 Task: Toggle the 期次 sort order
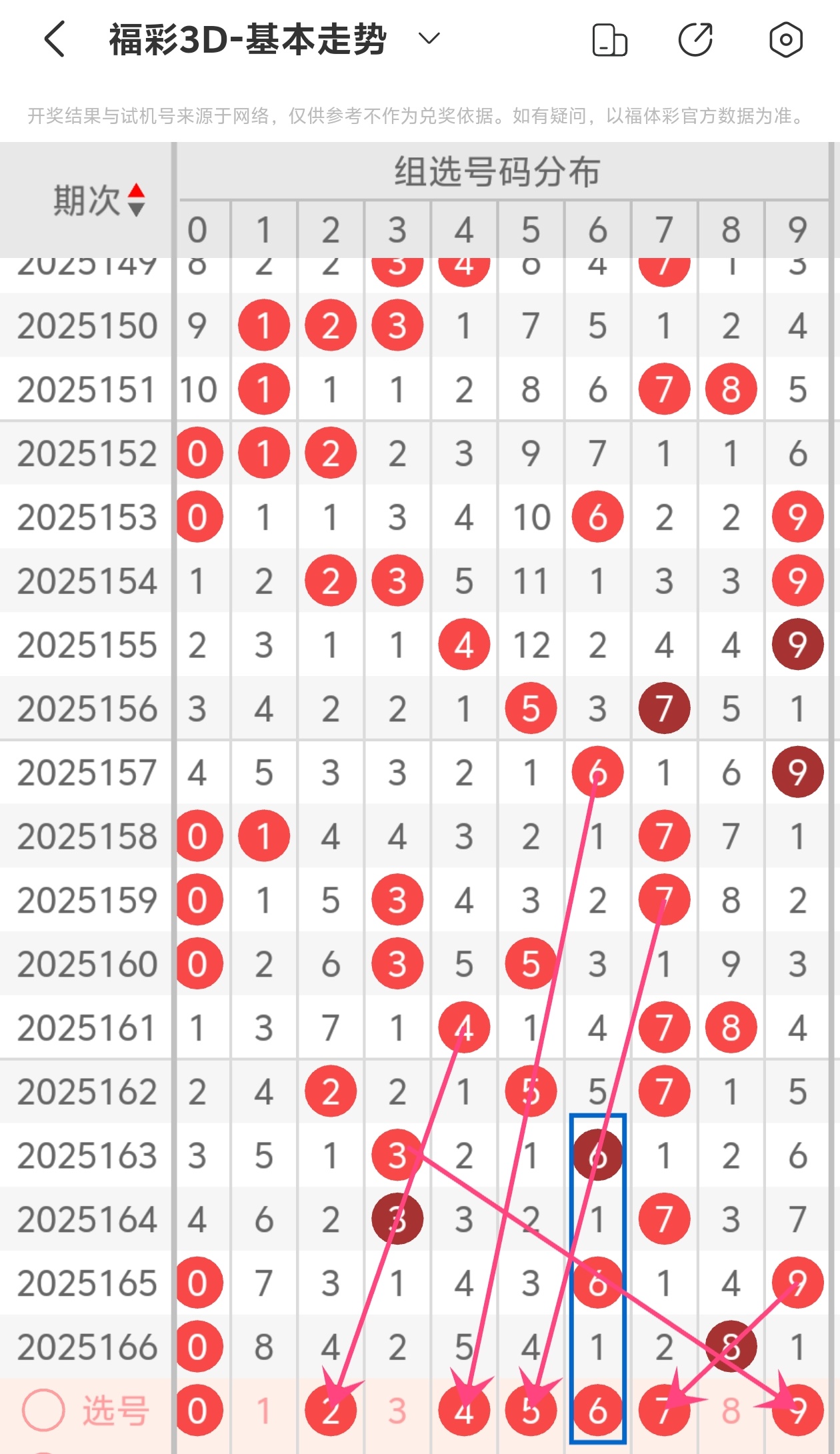tap(136, 200)
